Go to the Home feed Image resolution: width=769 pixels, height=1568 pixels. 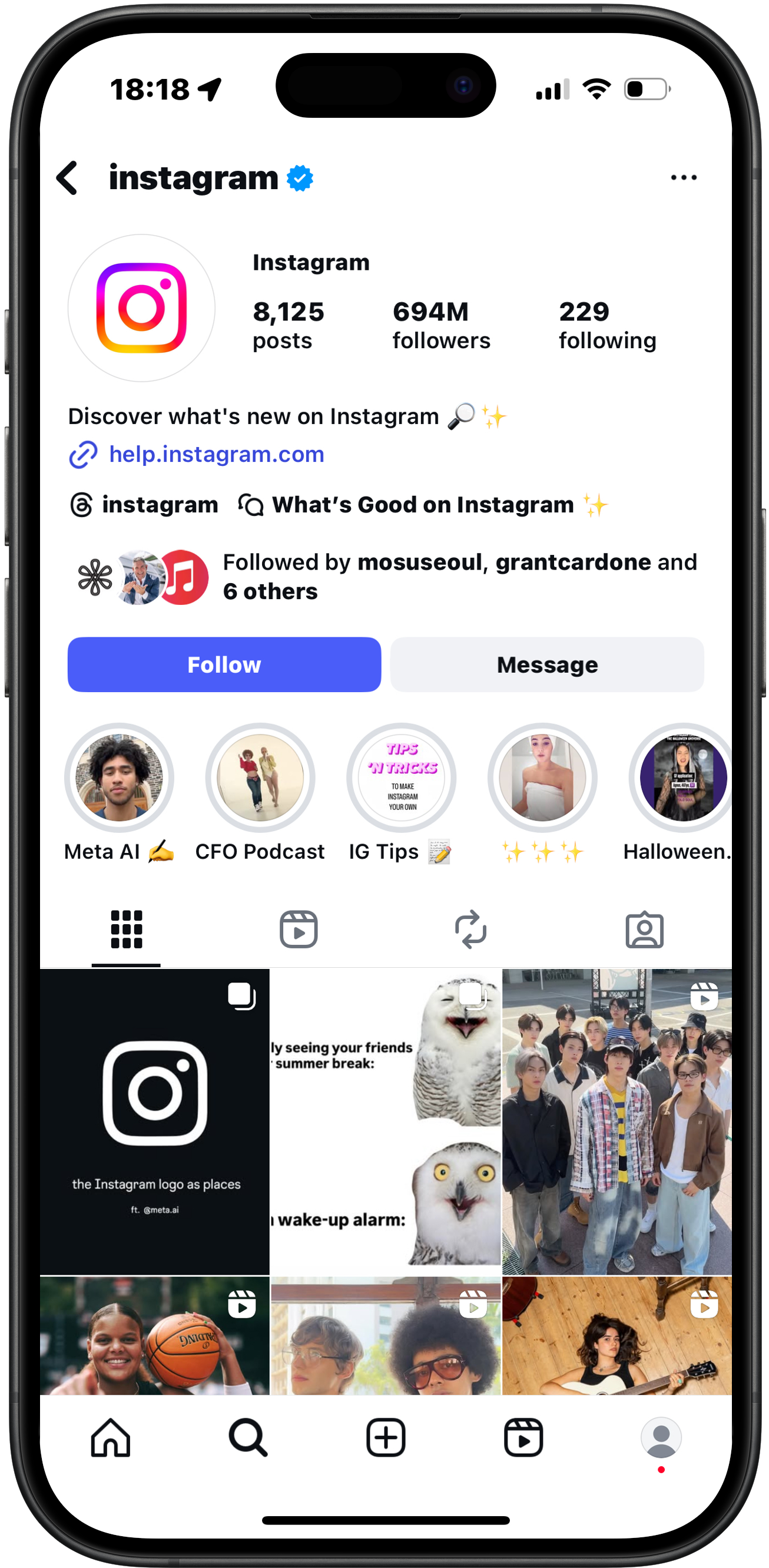click(x=111, y=1438)
